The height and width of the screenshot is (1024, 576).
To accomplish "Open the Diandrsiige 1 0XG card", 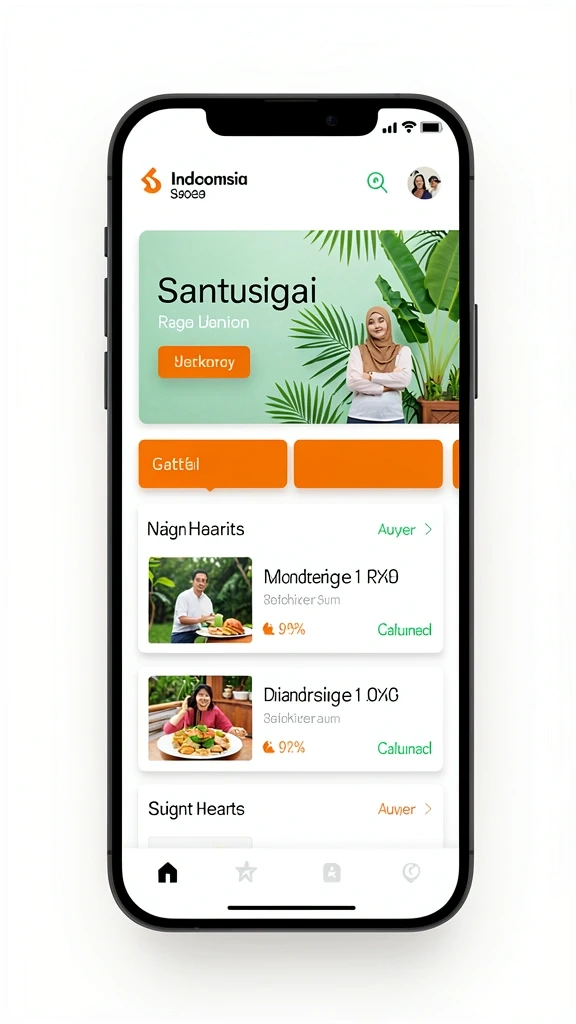I will pos(291,718).
